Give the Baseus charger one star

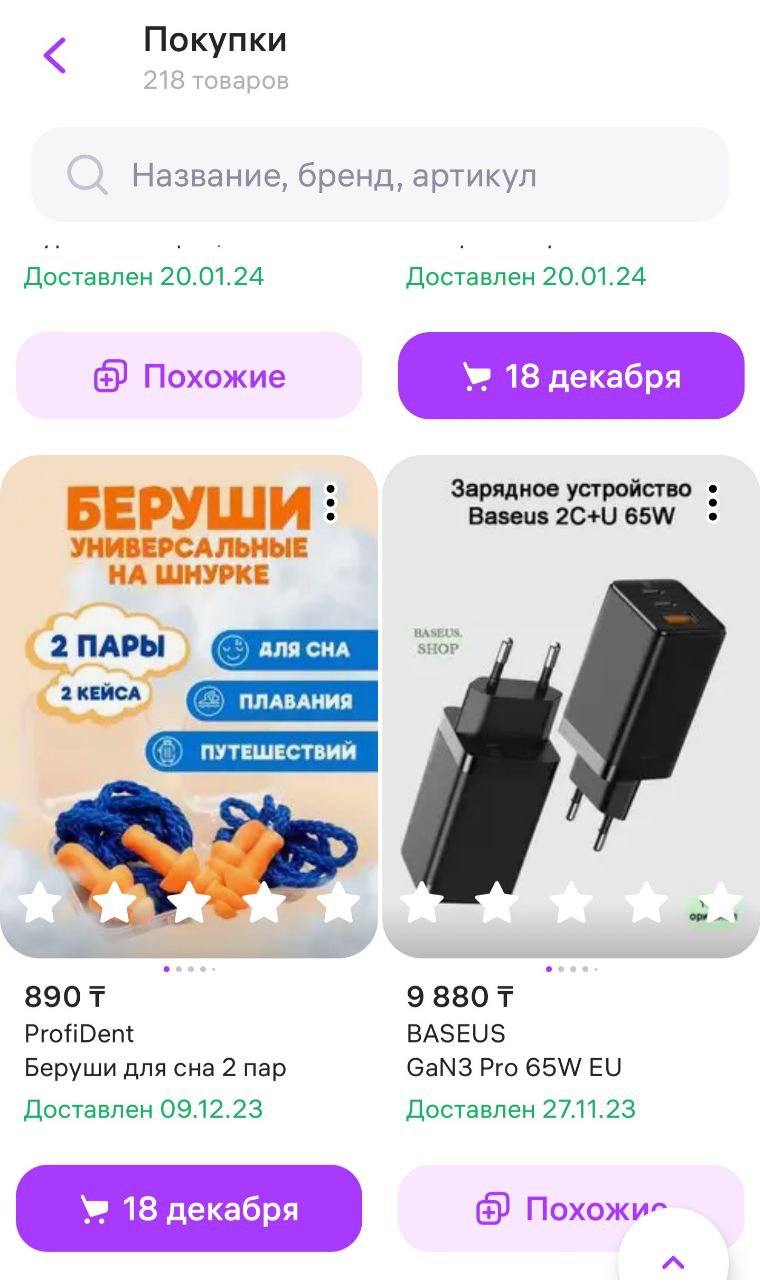tap(421, 903)
